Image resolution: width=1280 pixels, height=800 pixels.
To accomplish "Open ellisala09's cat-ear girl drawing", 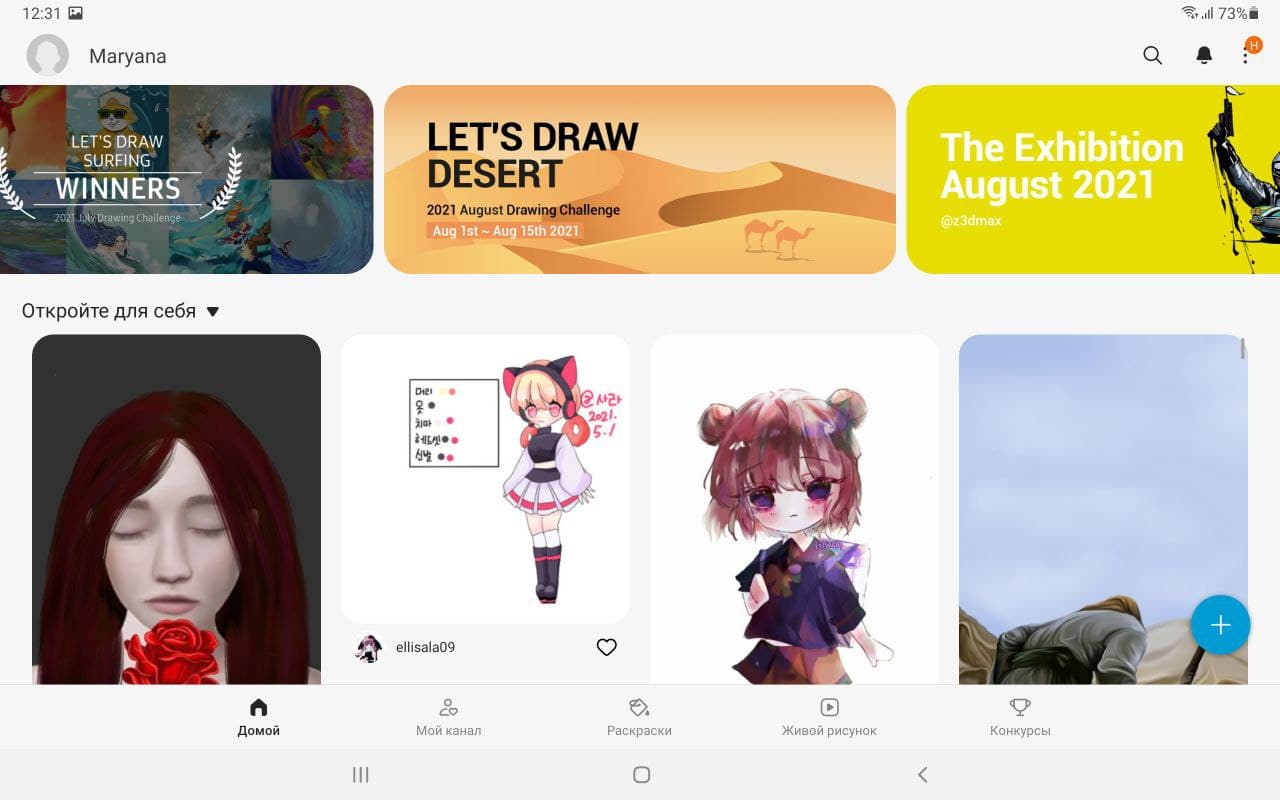I will 485,478.
